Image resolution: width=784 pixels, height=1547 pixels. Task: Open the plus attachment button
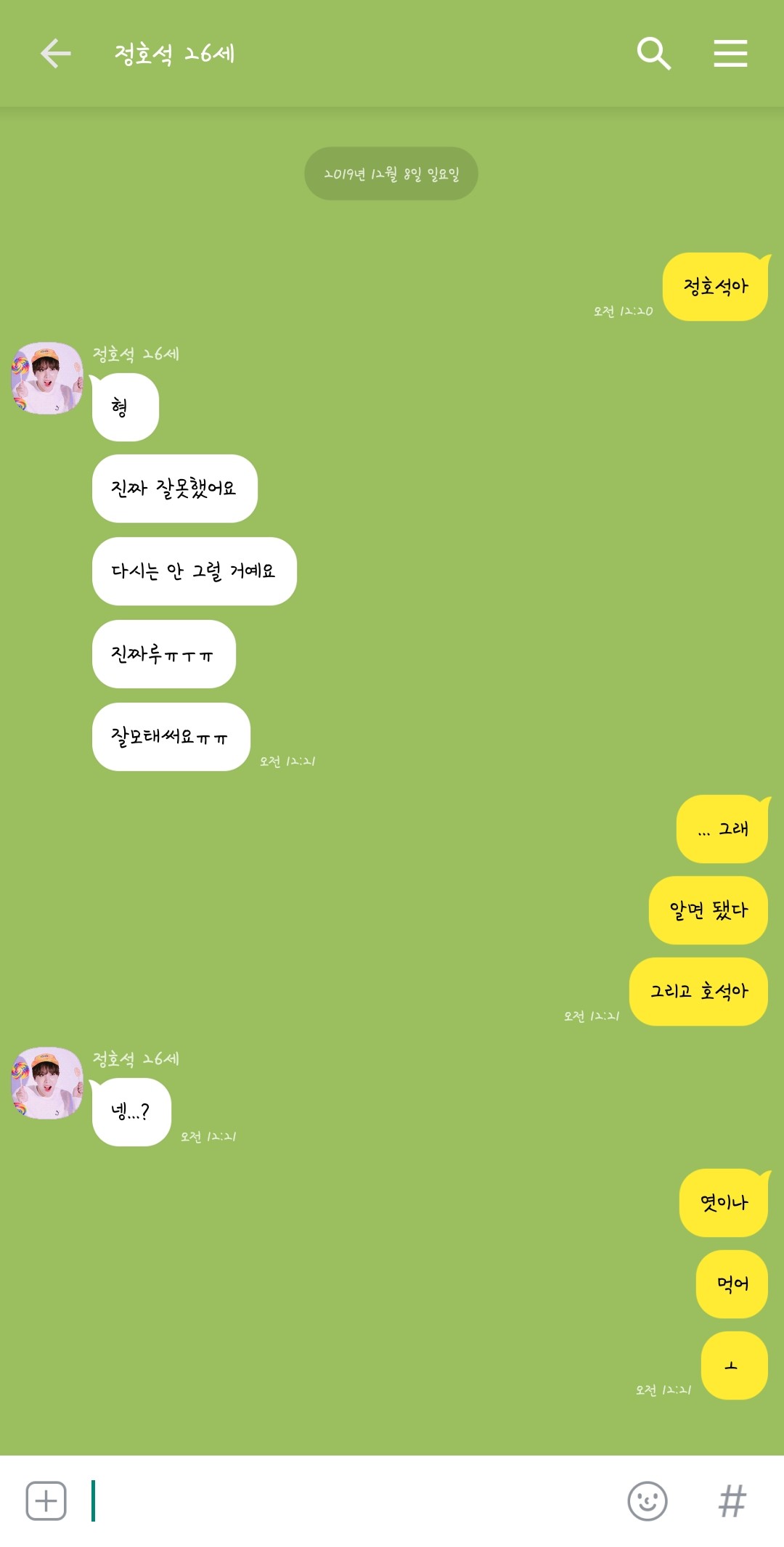point(46,1501)
